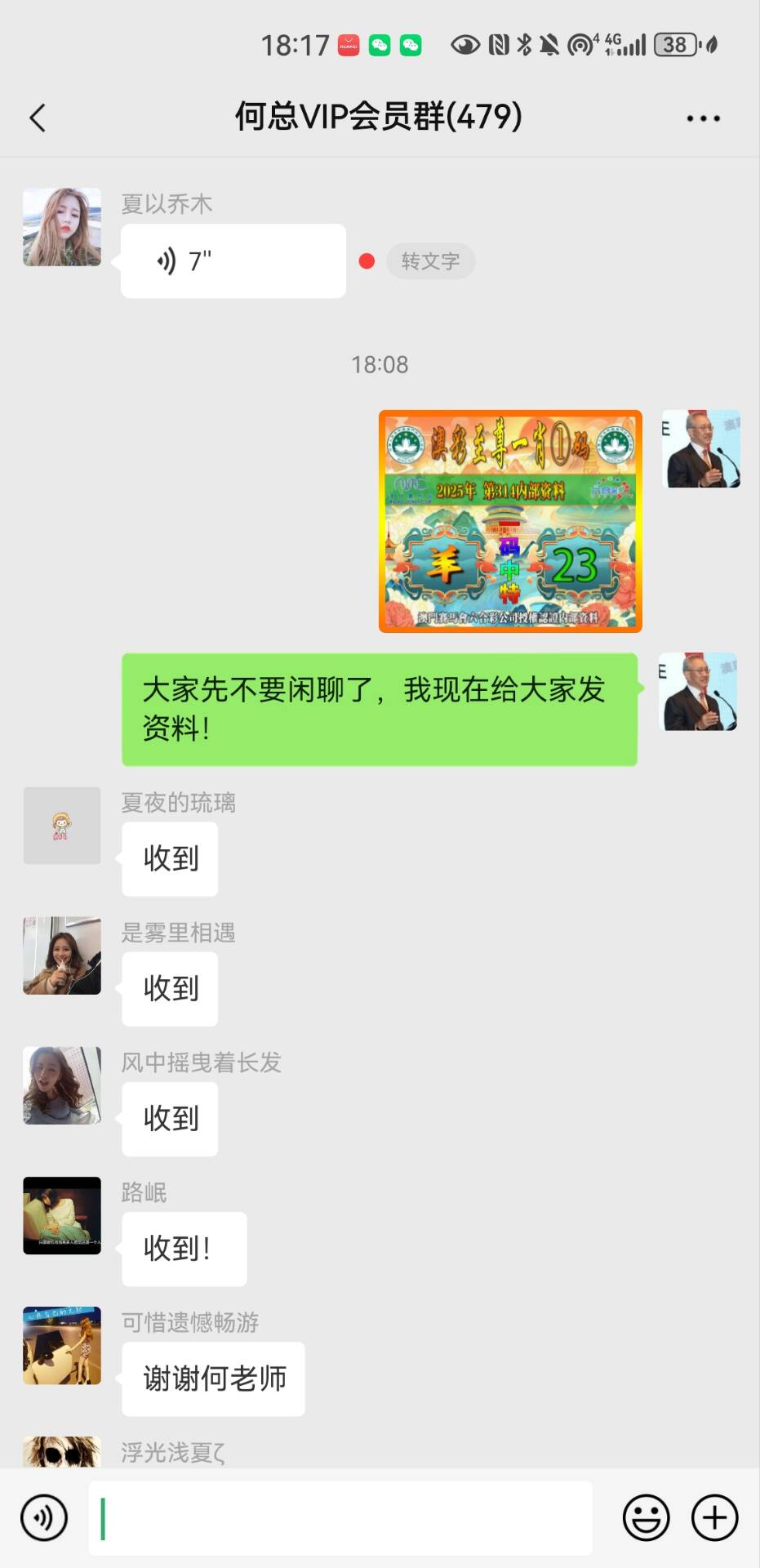
Task: Tap the avatar of 风中摇曳着长发
Action: pos(62,1085)
